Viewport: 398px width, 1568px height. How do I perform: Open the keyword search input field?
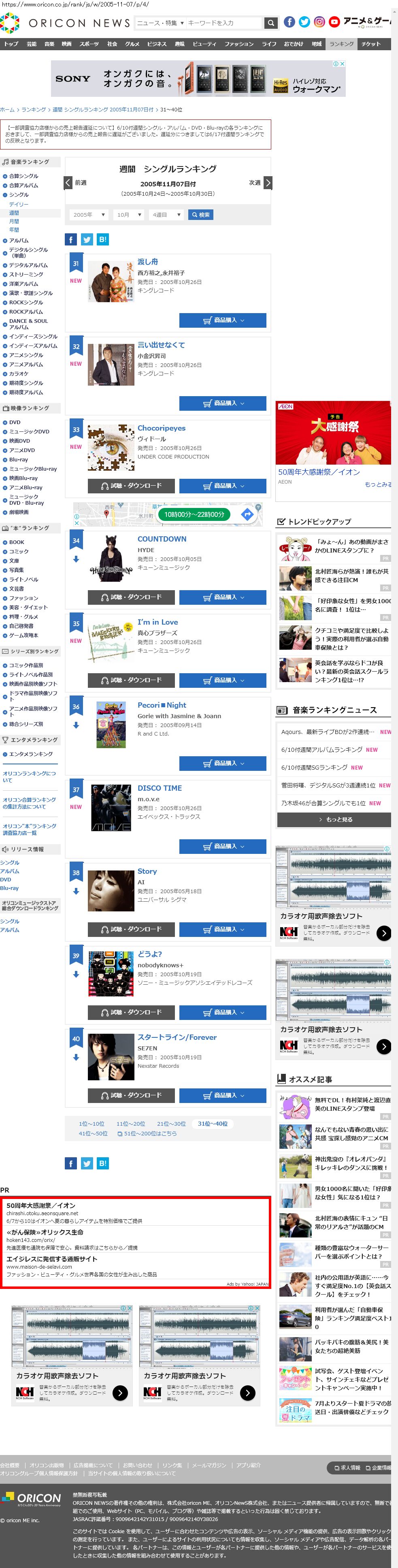pyautogui.click(x=223, y=23)
